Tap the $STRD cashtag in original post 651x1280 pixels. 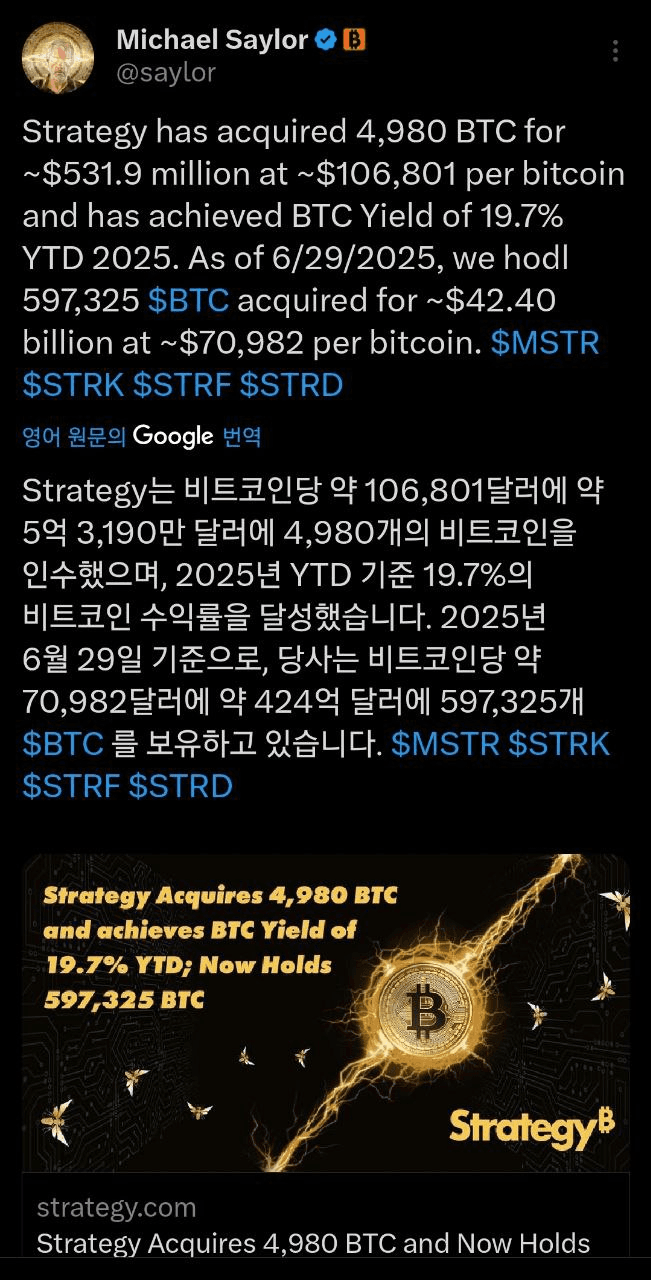(x=291, y=385)
